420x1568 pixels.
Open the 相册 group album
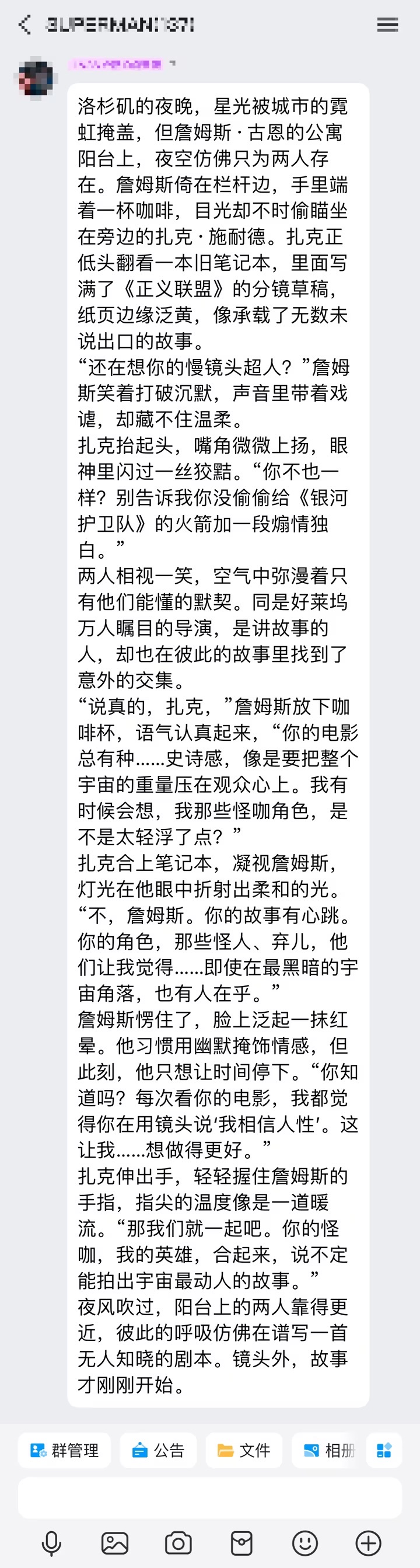[330, 1451]
